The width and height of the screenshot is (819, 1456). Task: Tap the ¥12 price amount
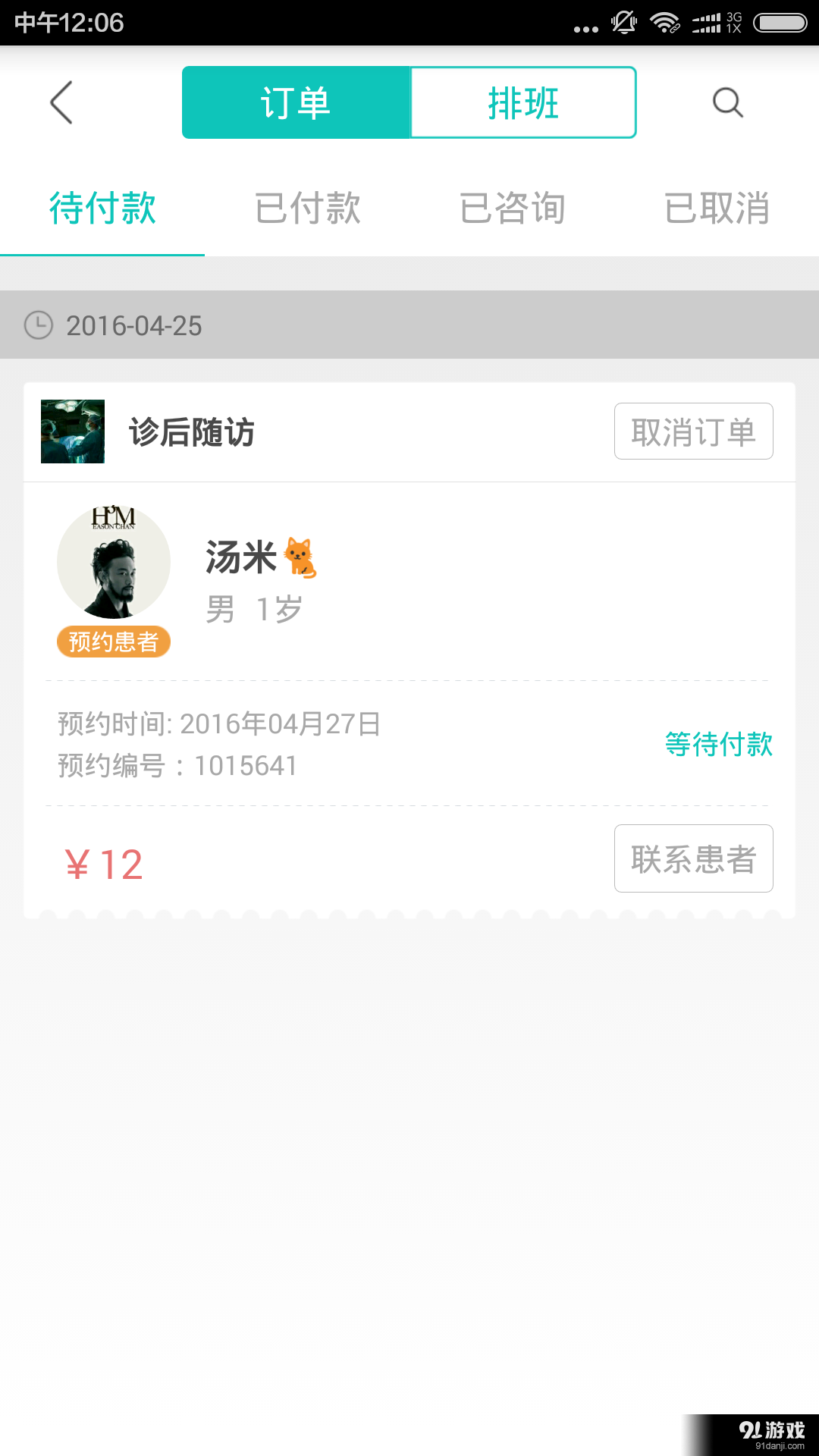(x=104, y=862)
